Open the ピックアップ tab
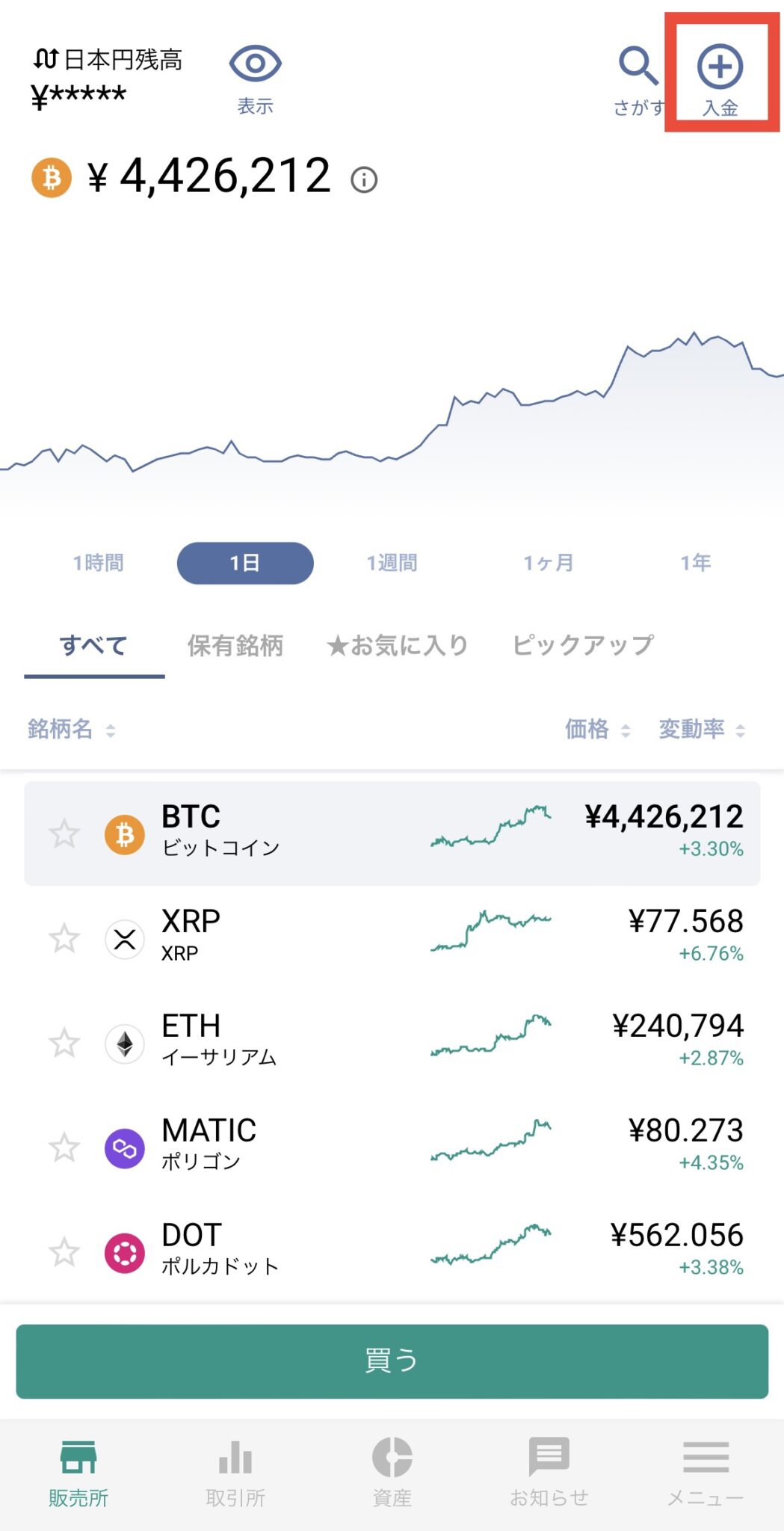Viewport: 784px width, 1531px height. [x=584, y=646]
